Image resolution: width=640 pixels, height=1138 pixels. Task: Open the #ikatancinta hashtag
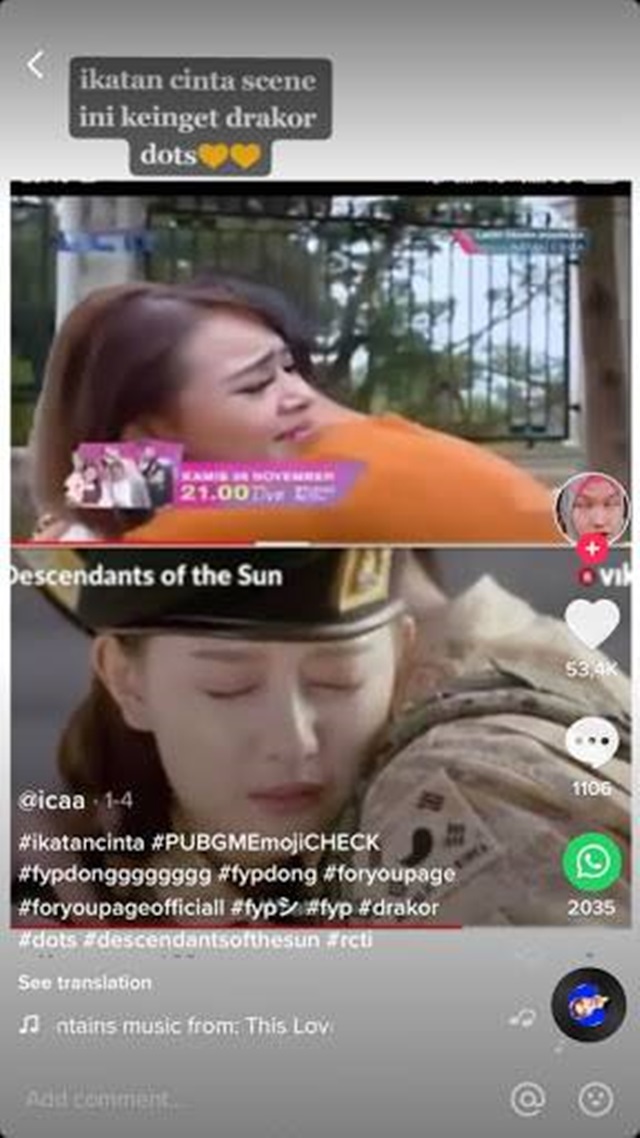[x=81, y=843]
